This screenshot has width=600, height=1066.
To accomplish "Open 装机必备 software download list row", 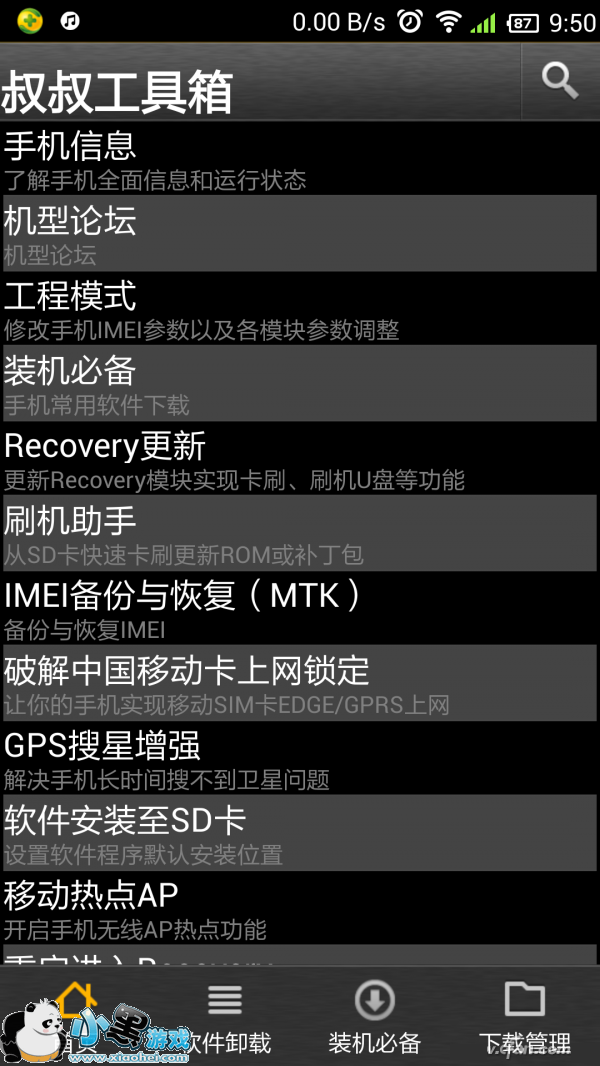I will pyautogui.click(x=298, y=383).
